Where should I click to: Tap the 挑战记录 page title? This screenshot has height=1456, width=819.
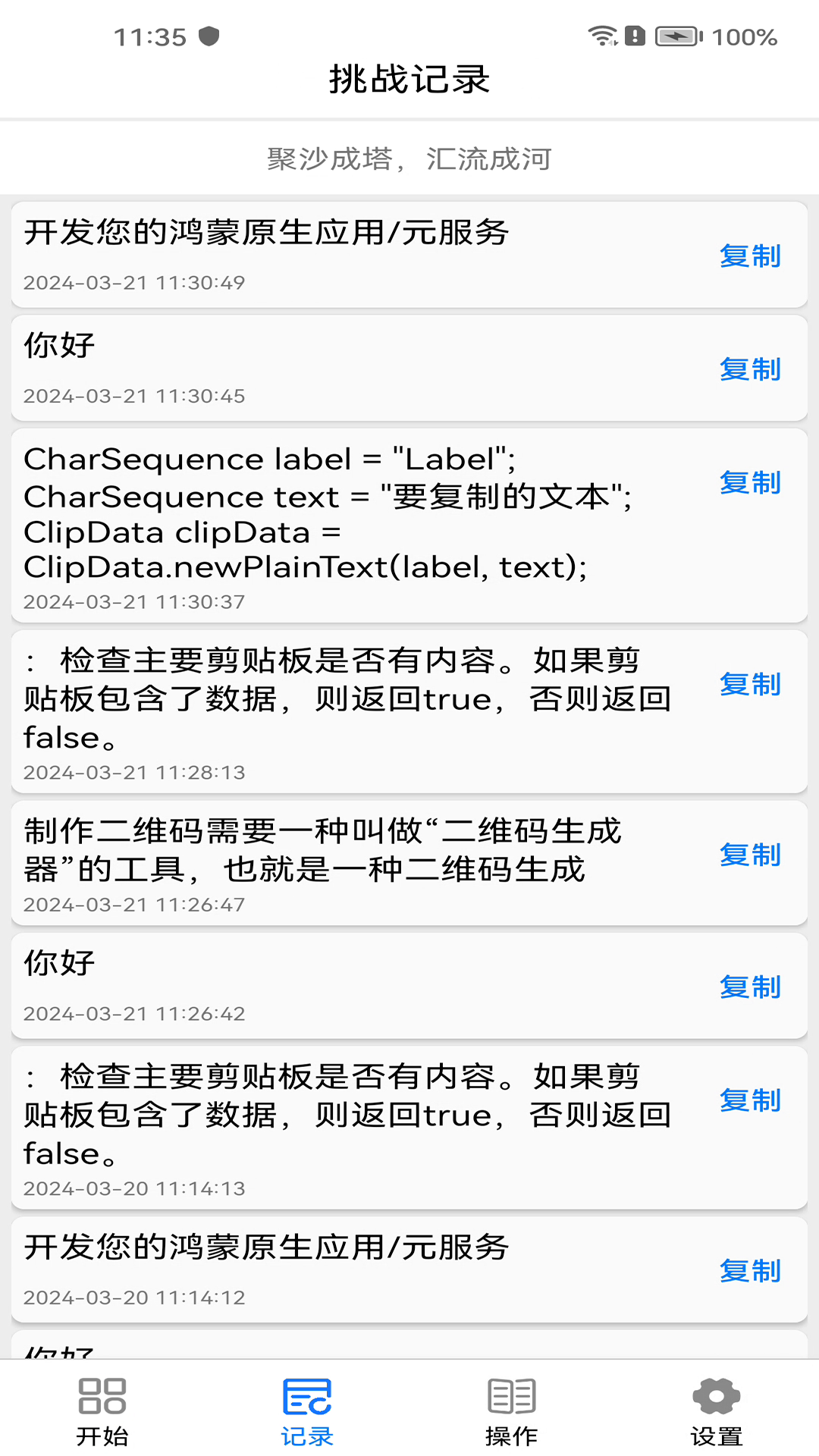409,79
